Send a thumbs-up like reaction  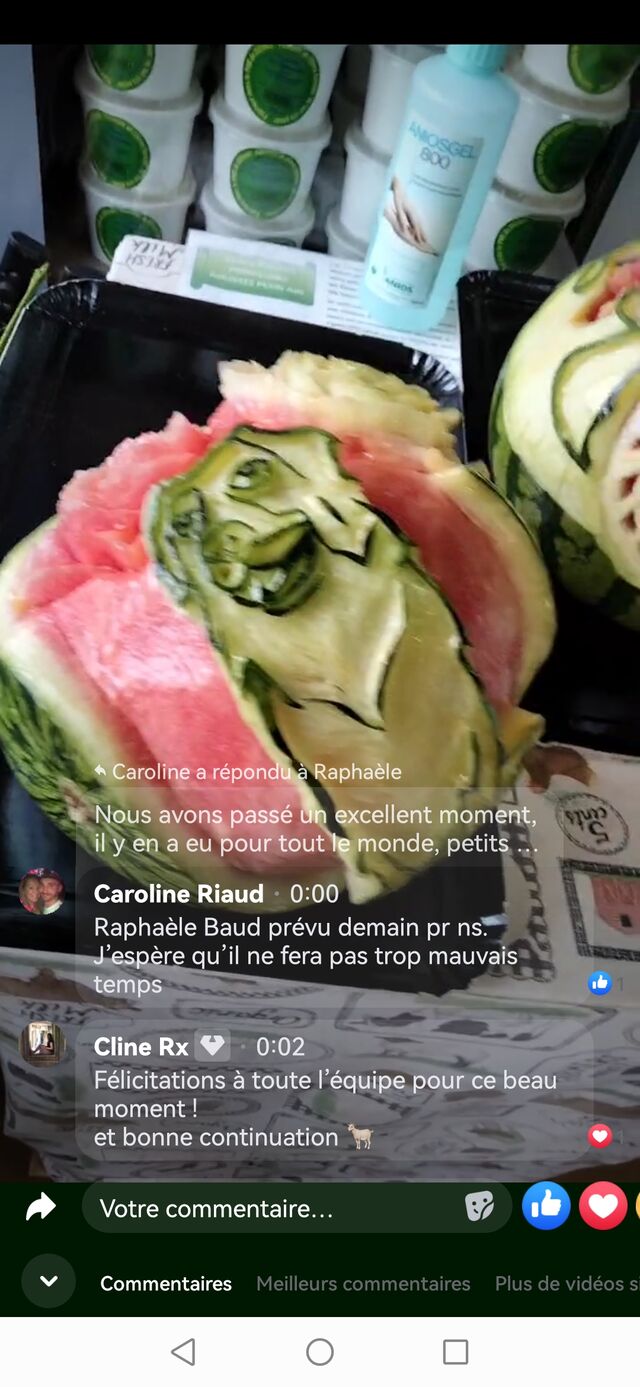point(546,1206)
